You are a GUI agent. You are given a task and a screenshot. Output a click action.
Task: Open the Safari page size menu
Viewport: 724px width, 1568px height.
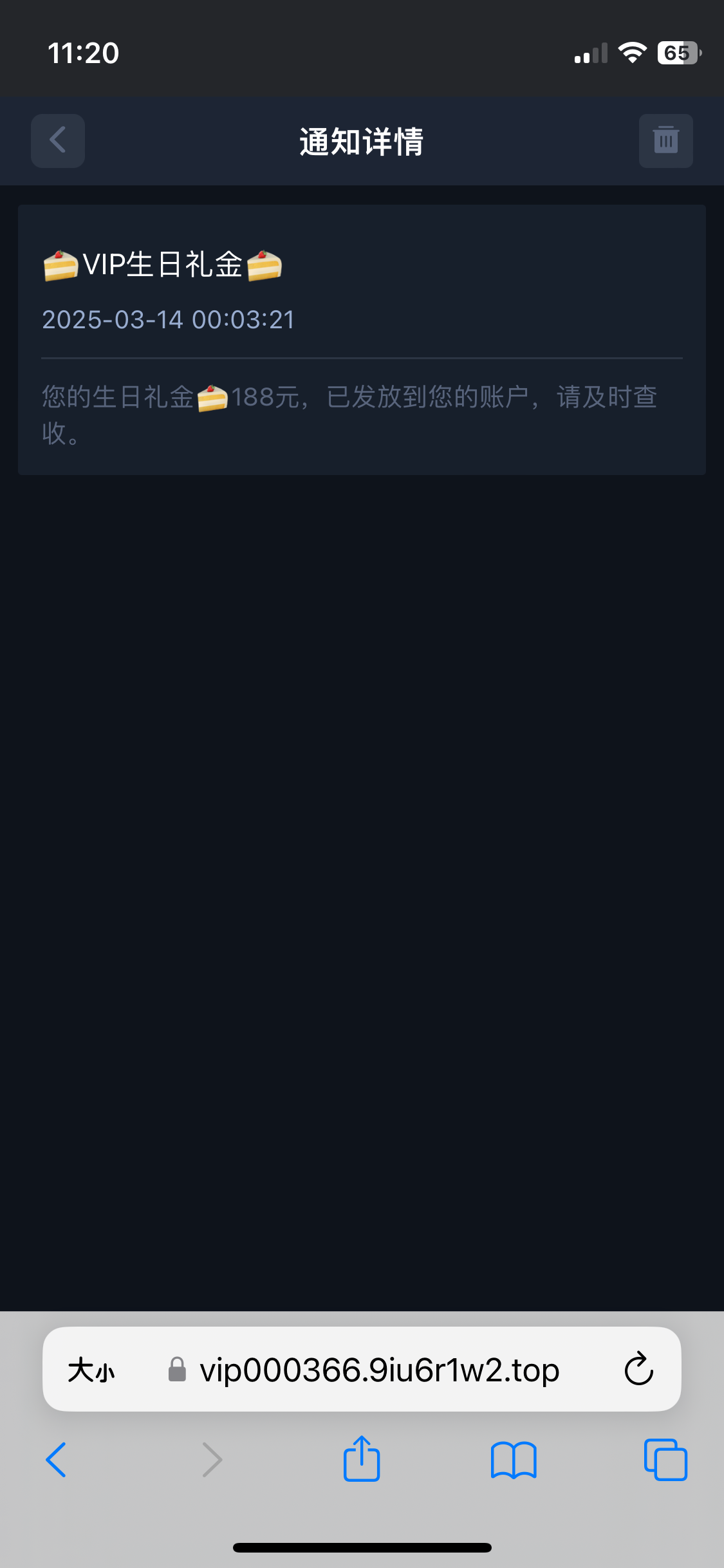pos(91,1370)
